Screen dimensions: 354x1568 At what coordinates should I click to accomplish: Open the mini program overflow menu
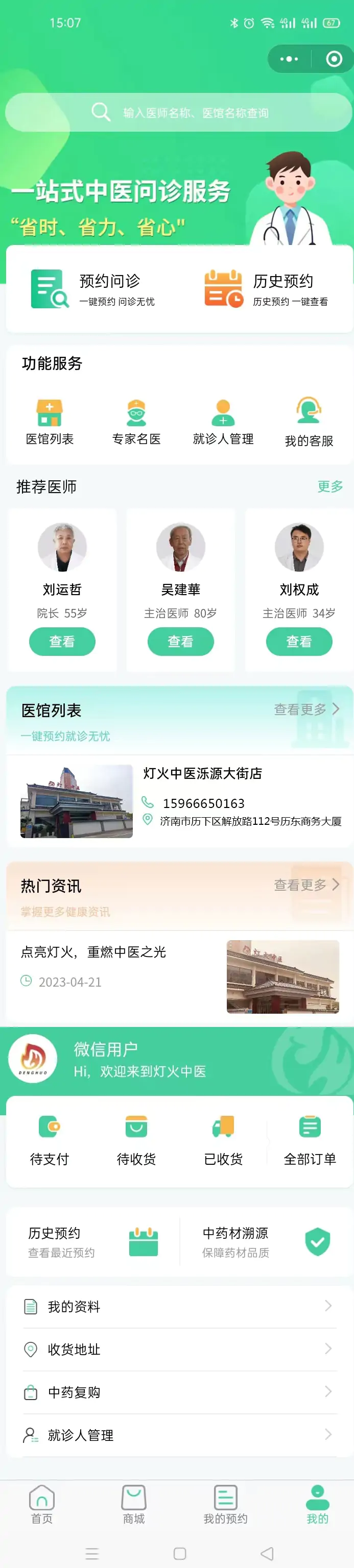[289, 59]
